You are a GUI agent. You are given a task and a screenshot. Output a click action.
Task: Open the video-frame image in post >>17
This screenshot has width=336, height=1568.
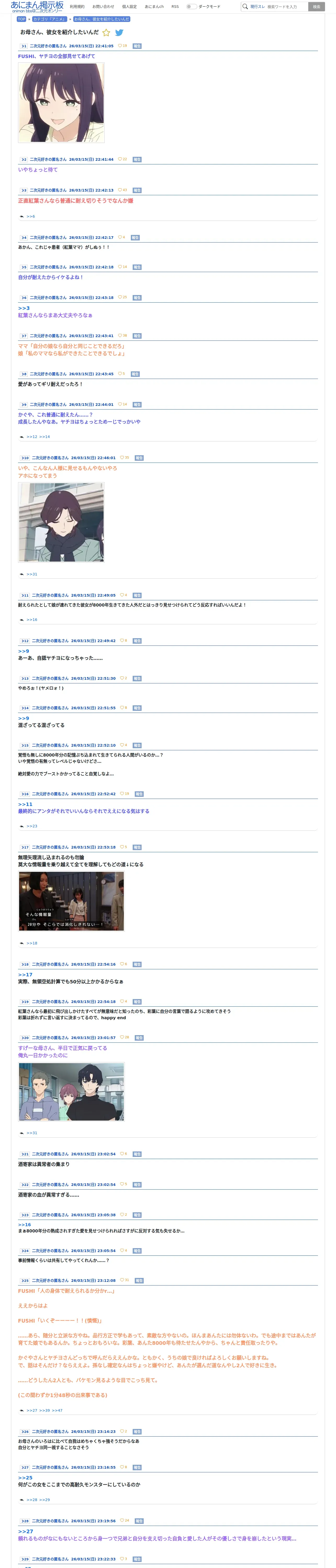(x=71, y=902)
